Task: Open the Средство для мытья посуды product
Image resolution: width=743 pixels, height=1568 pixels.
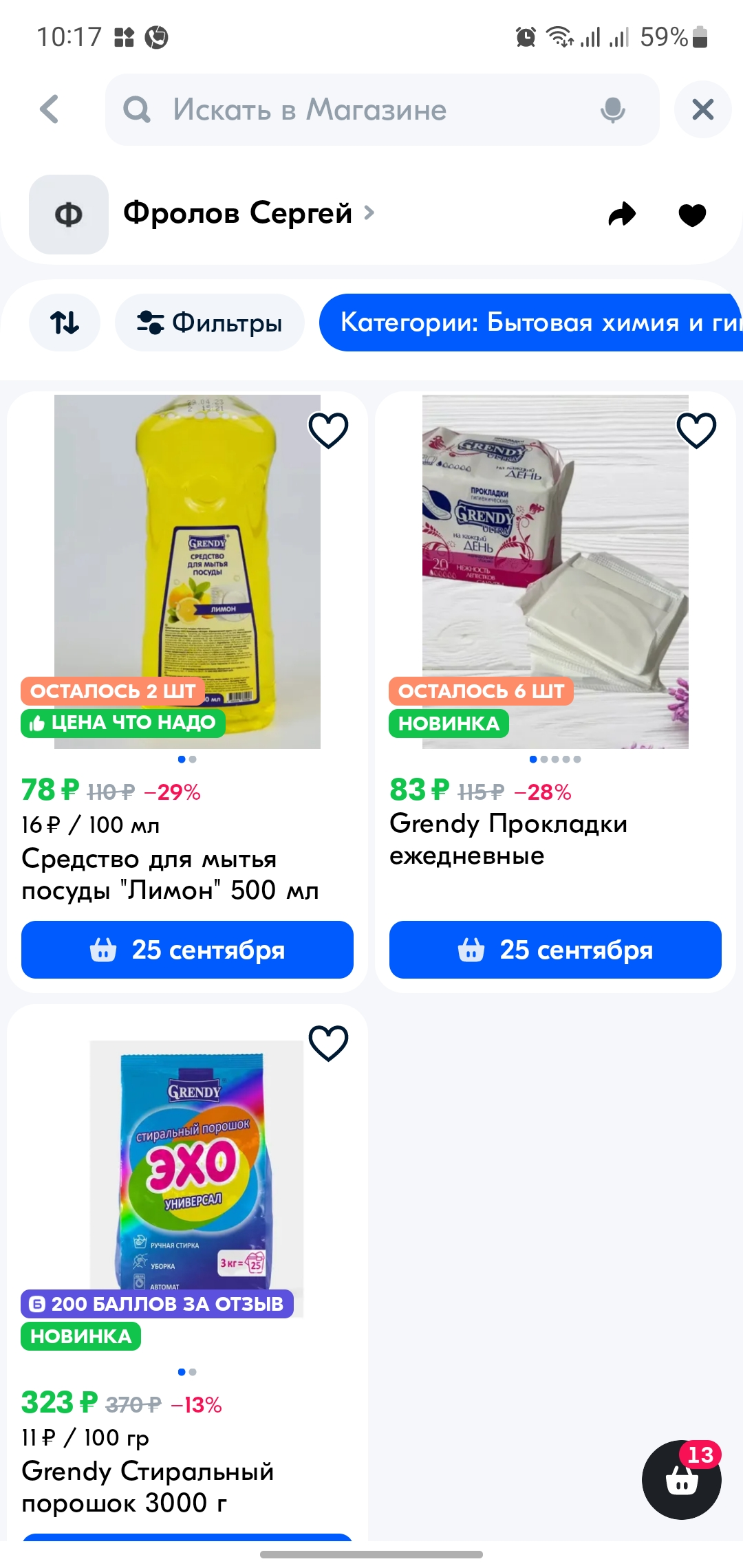Action: (x=170, y=875)
